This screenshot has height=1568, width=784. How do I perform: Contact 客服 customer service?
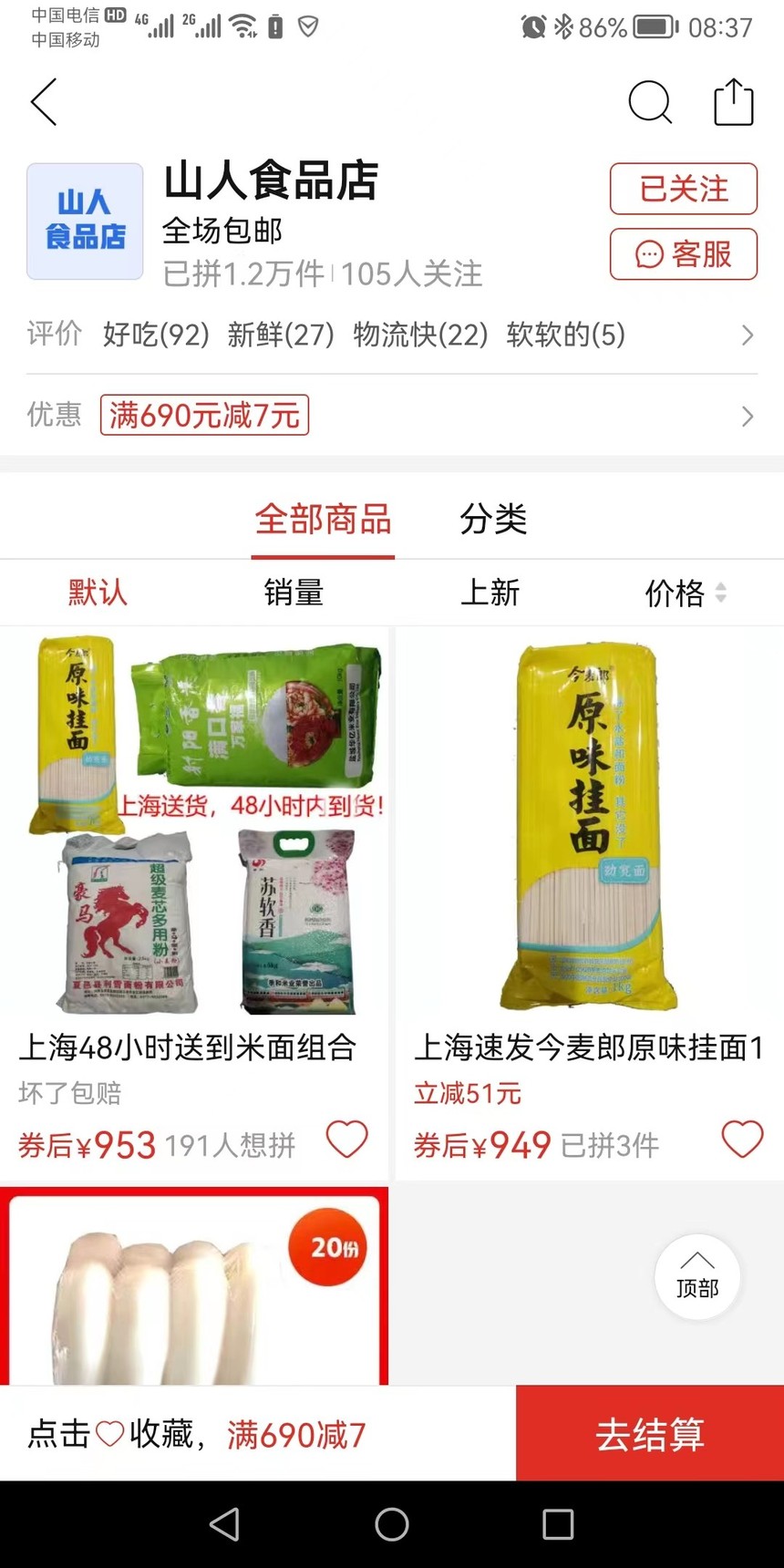click(683, 254)
